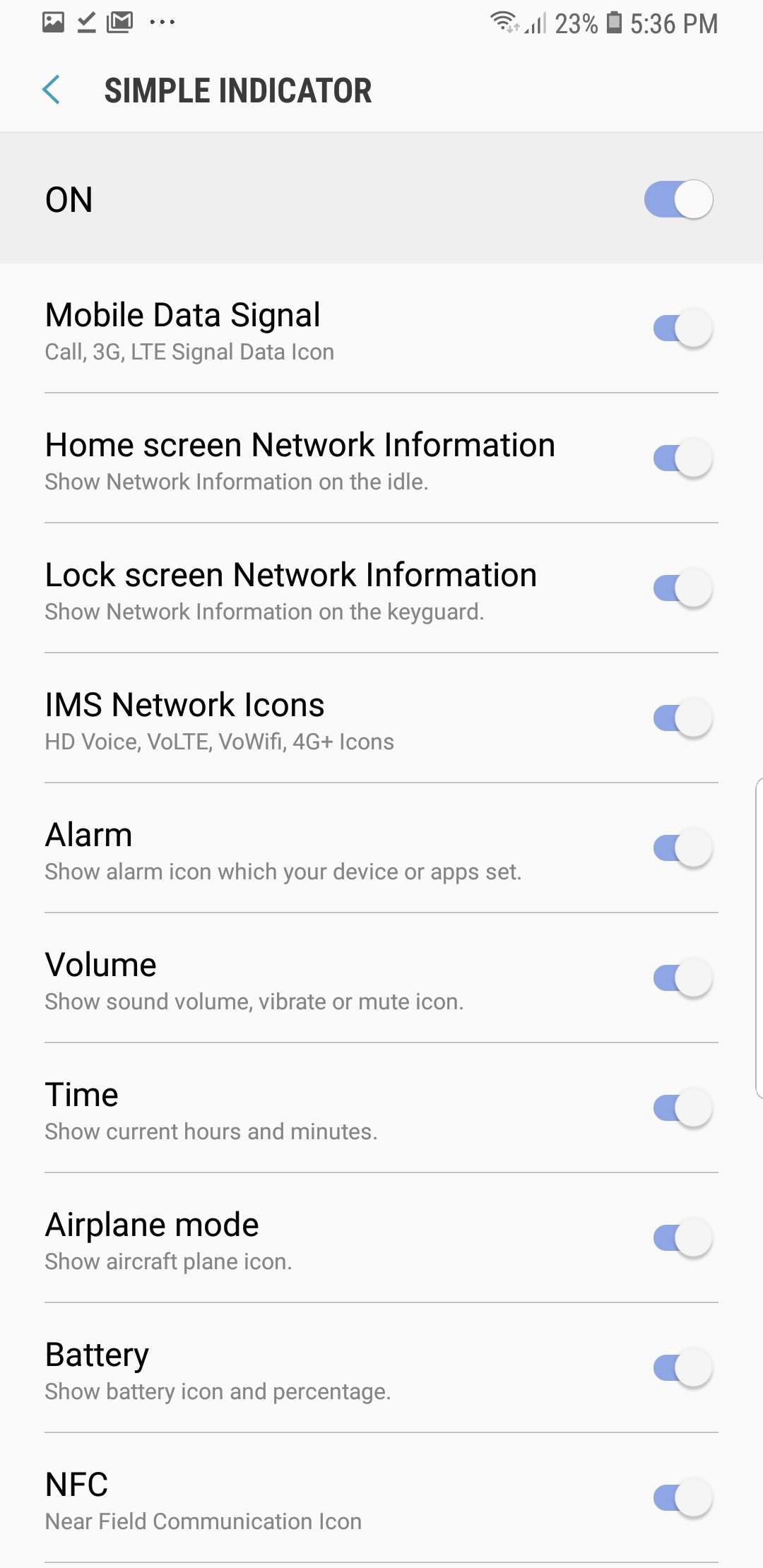Toggle the Time indicator switch
Image resolution: width=763 pixels, height=1568 pixels.
pos(682,1108)
